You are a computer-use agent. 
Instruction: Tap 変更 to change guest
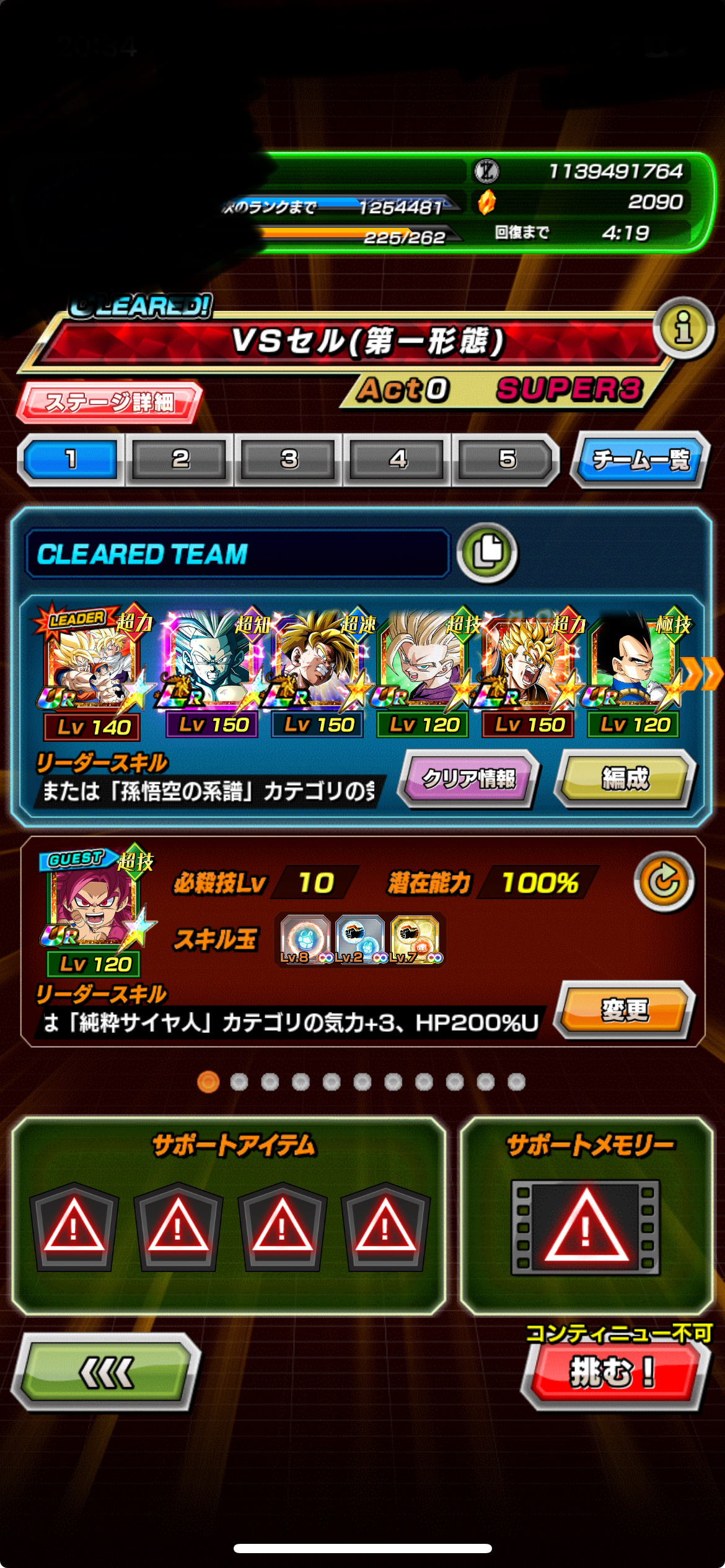625,1010
